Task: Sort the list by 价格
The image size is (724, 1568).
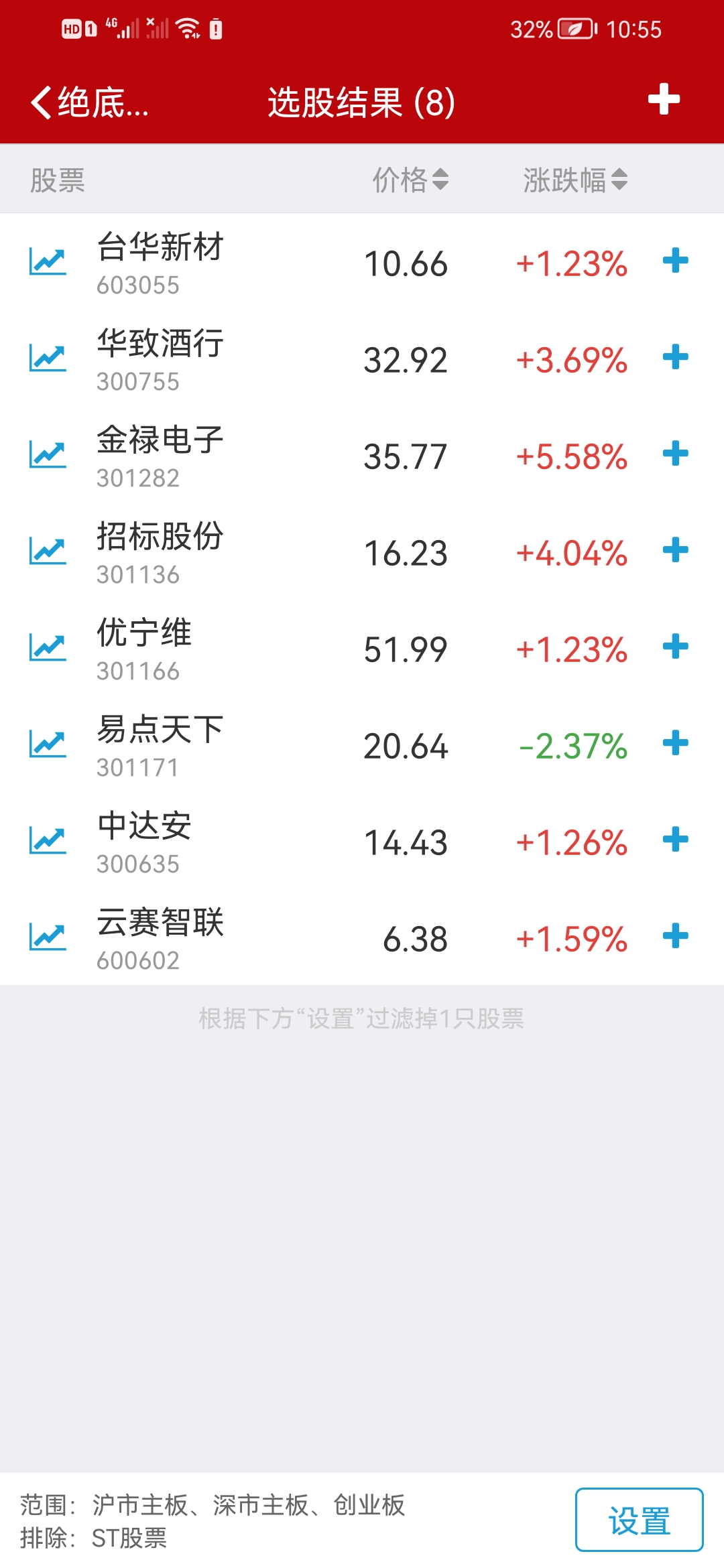Action: pos(410,180)
